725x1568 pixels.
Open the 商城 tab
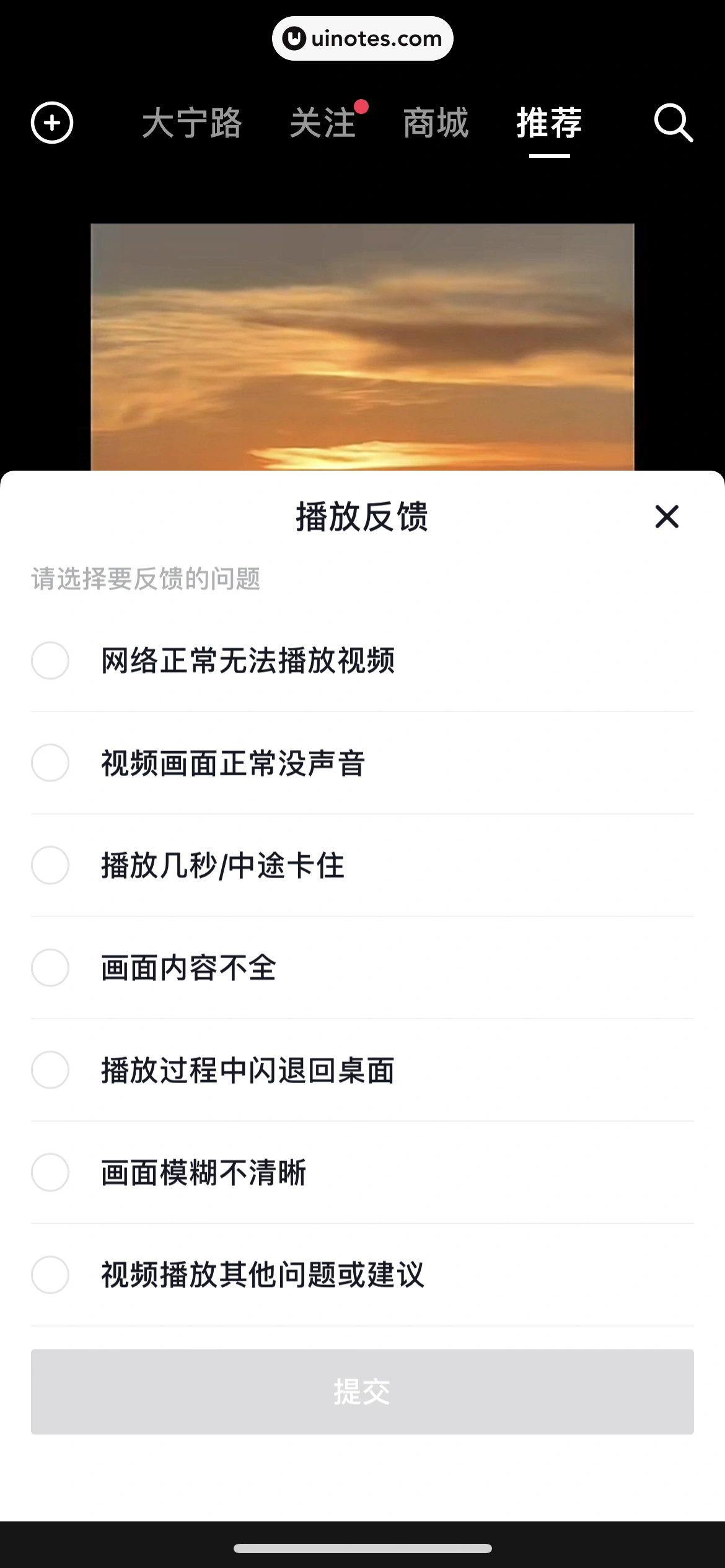click(x=434, y=124)
